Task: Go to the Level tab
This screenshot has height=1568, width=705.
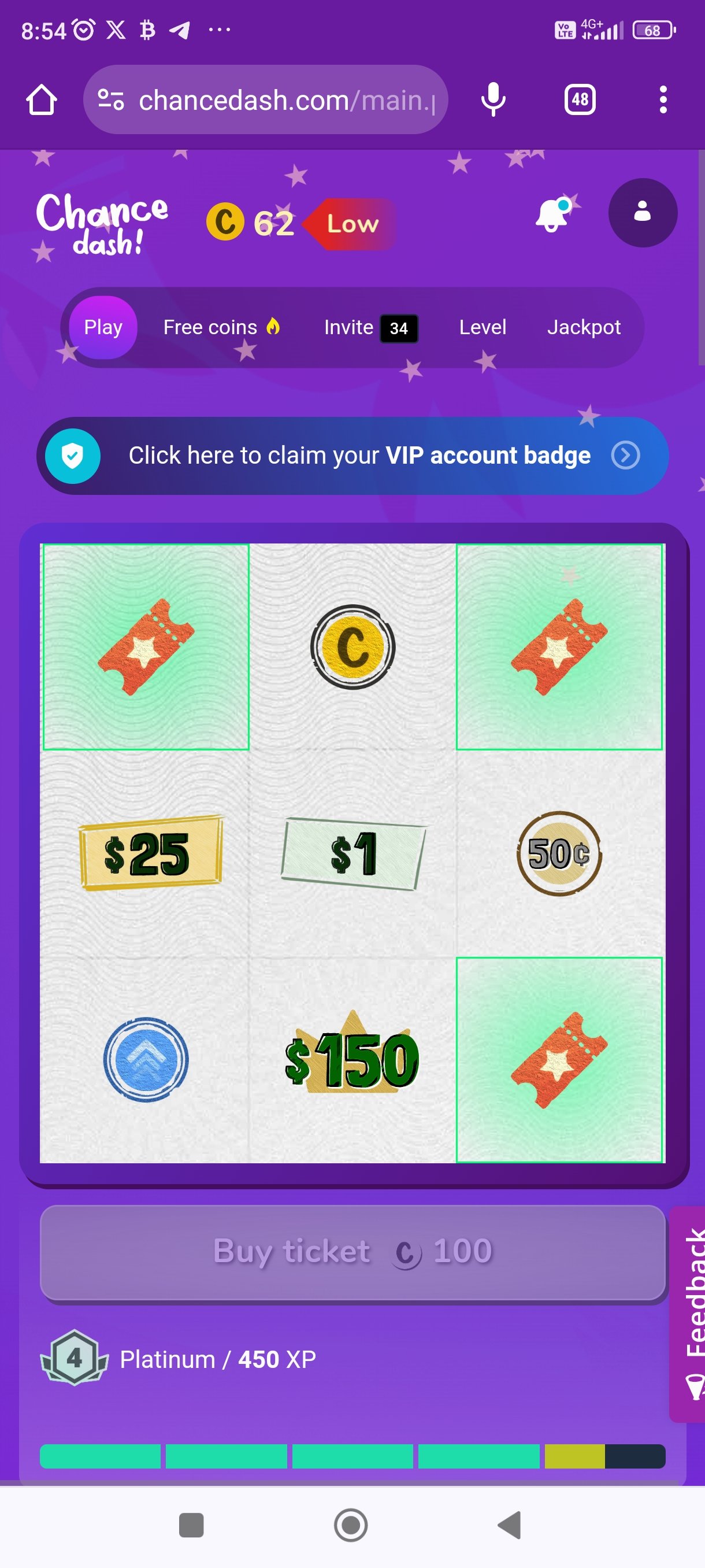Action: click(x=483, y=327)
